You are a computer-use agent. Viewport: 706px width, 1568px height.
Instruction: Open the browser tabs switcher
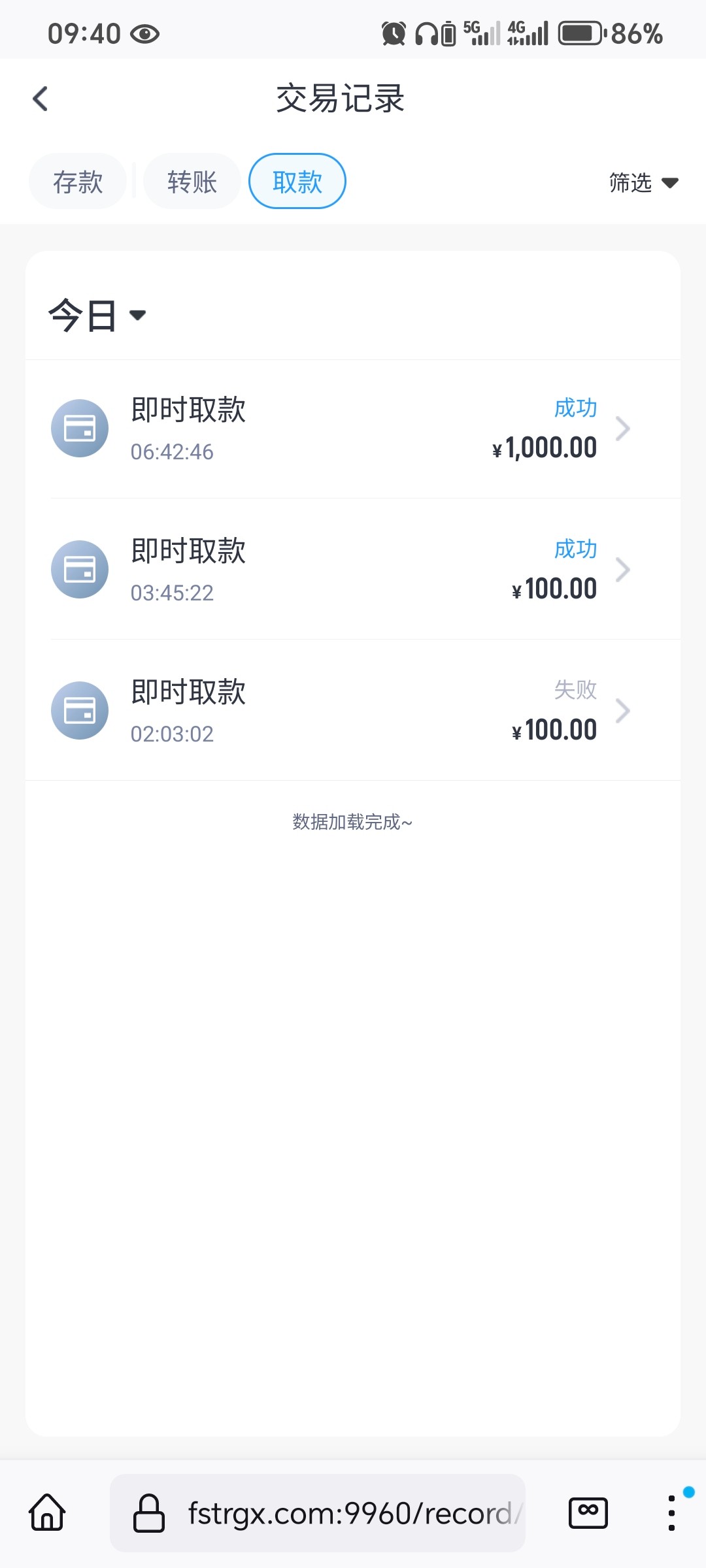click(588, 1513)
